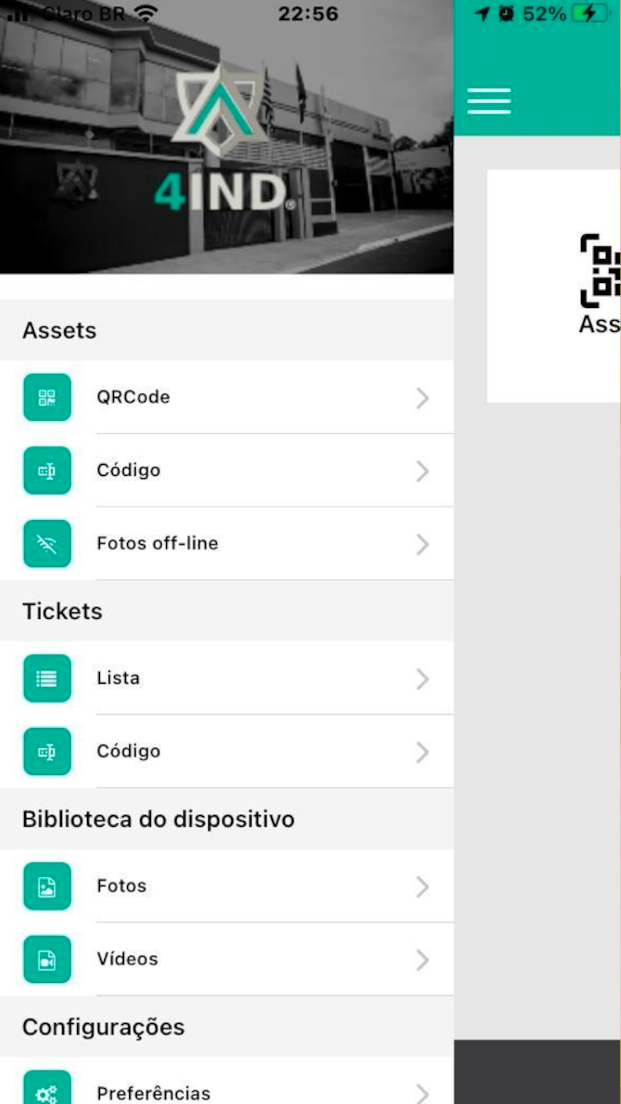This screenshot has width=621, height=1104.
Task: Open QRCode under Assets
Action: (x=227, y=397)
